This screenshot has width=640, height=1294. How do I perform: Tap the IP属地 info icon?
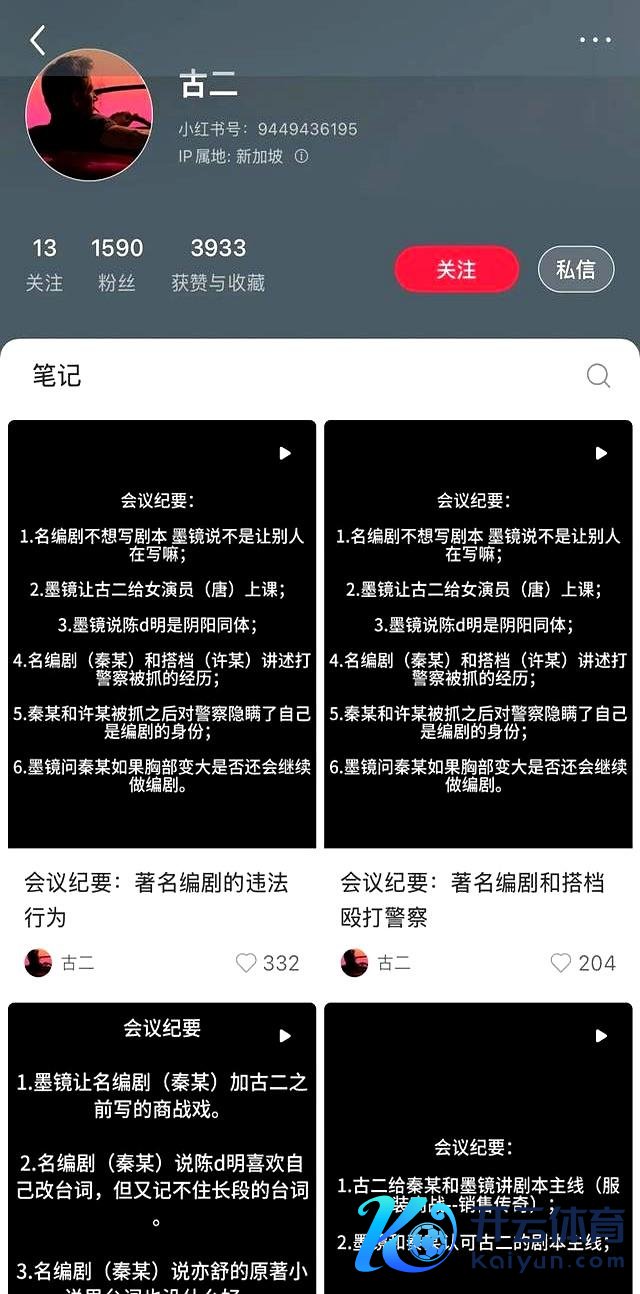[x=301, y=157]
